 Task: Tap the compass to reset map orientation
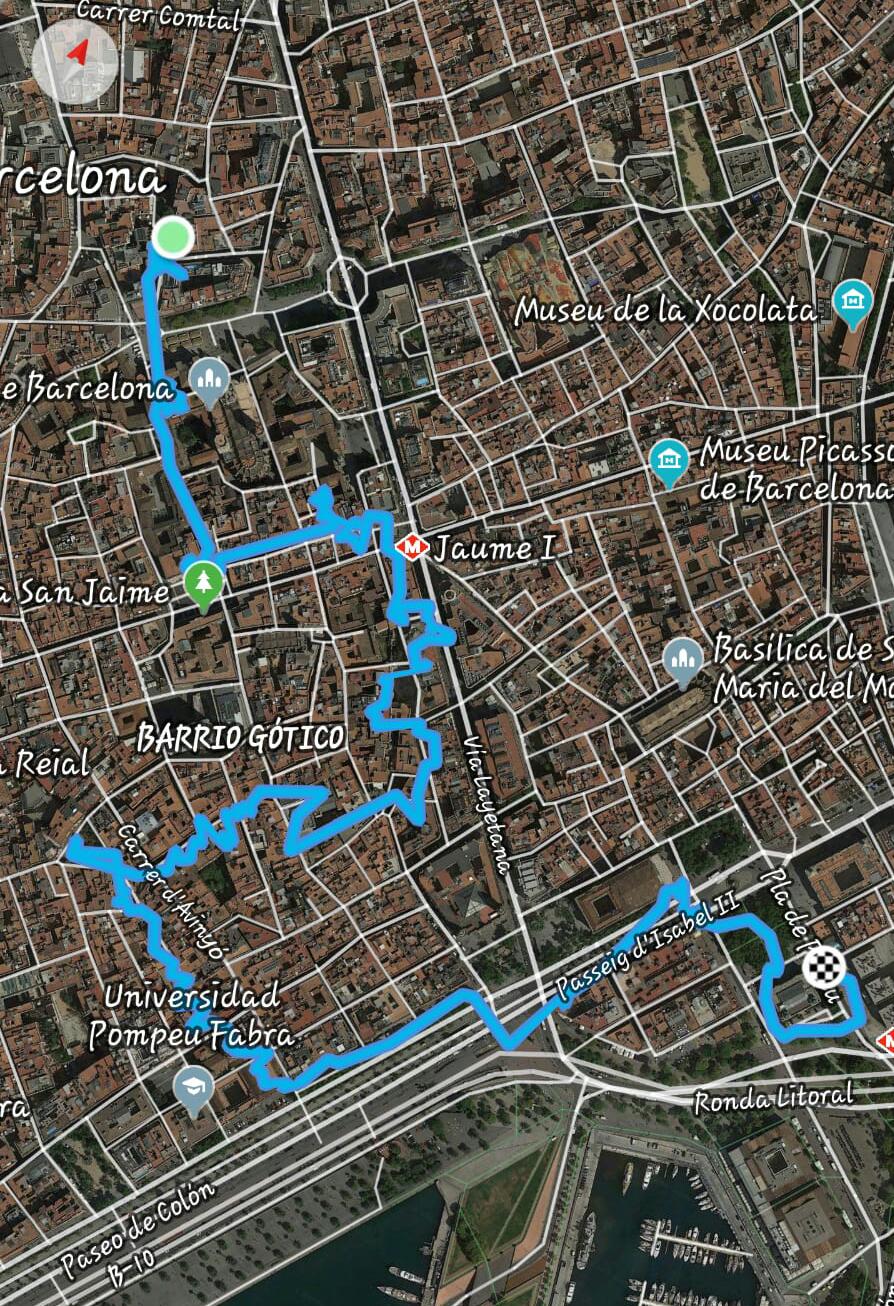pyautogui.click(x=75, y=60)
